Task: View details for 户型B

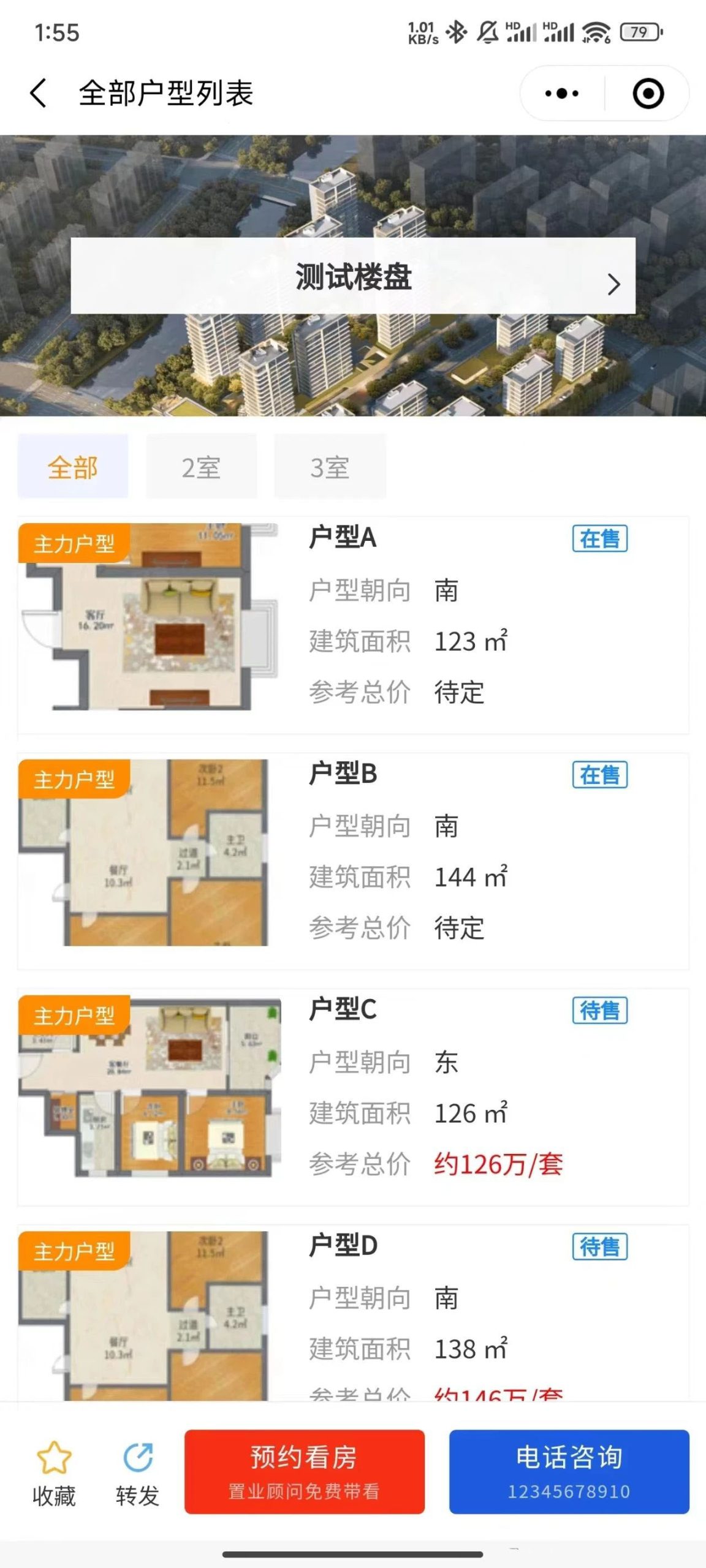Action: (x=353, y=860)
